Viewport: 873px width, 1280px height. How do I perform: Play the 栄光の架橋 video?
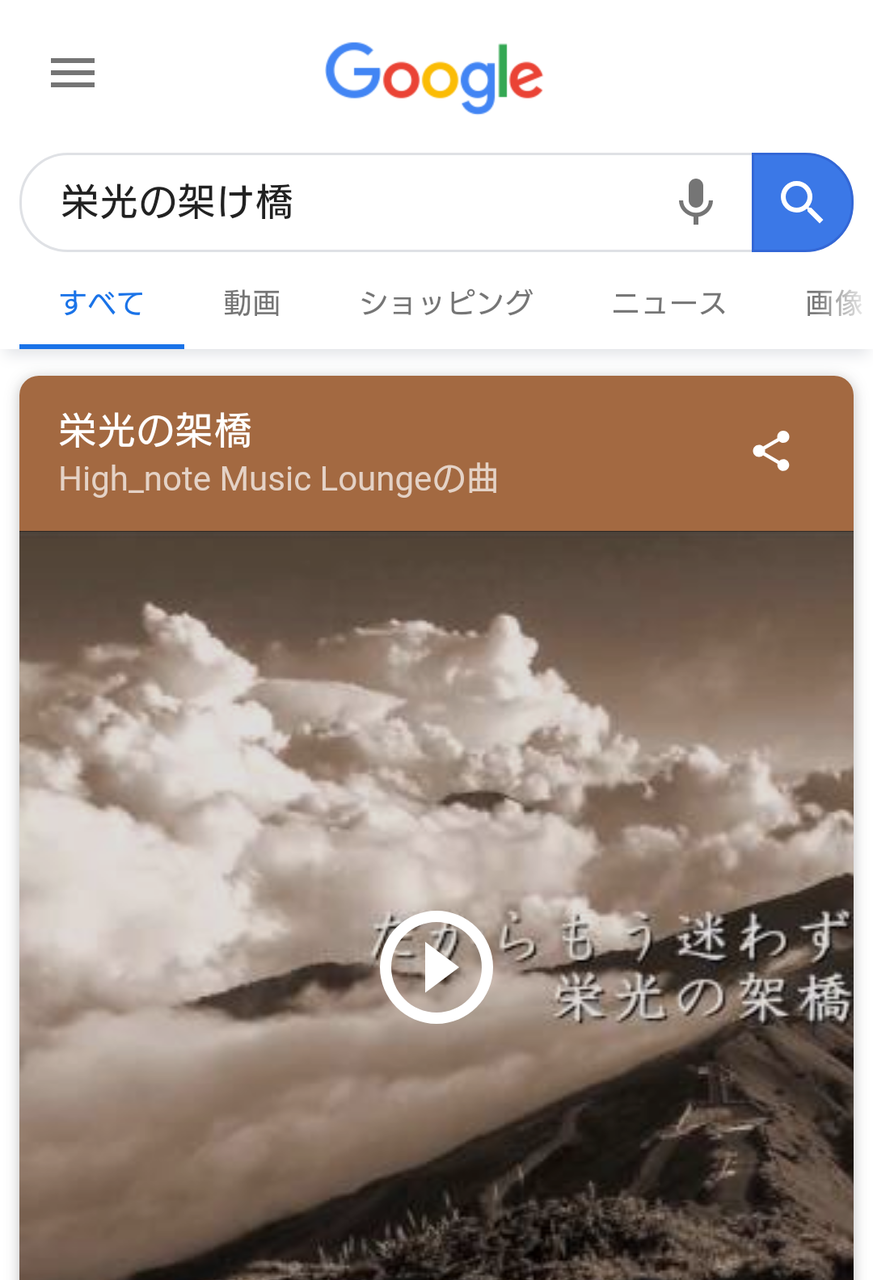[436, 967]
